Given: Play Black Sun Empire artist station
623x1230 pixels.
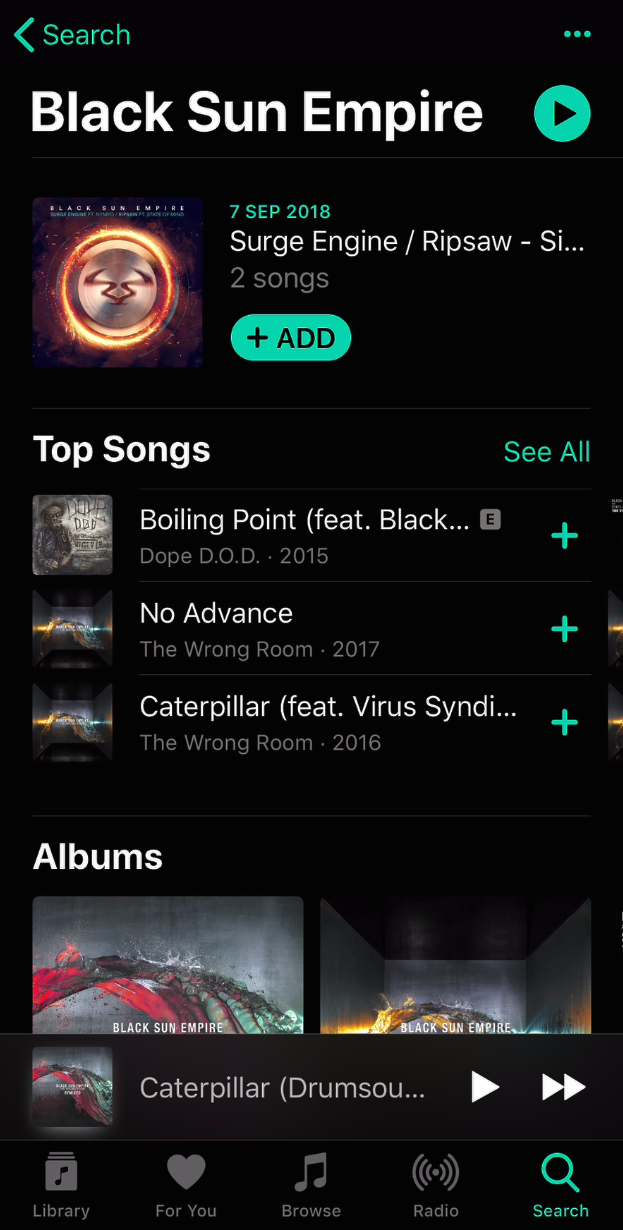Looking at the screenshot, I should point(562,113).
